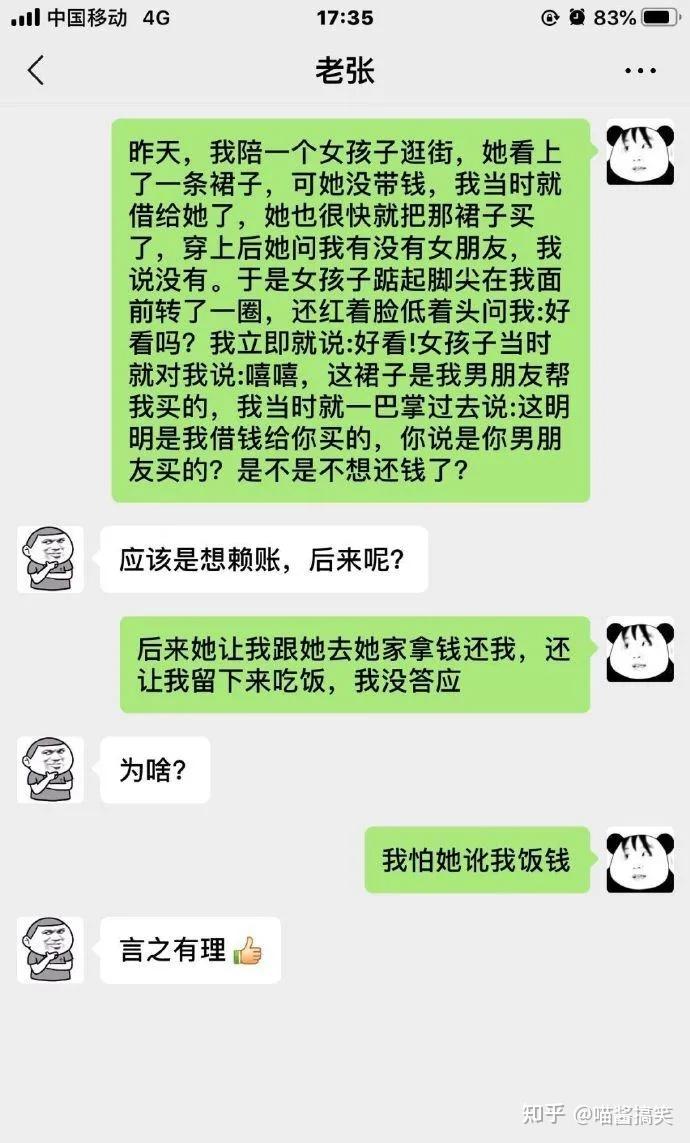Open 老张's avatar next to 为啥?

[x=50, y=770]
